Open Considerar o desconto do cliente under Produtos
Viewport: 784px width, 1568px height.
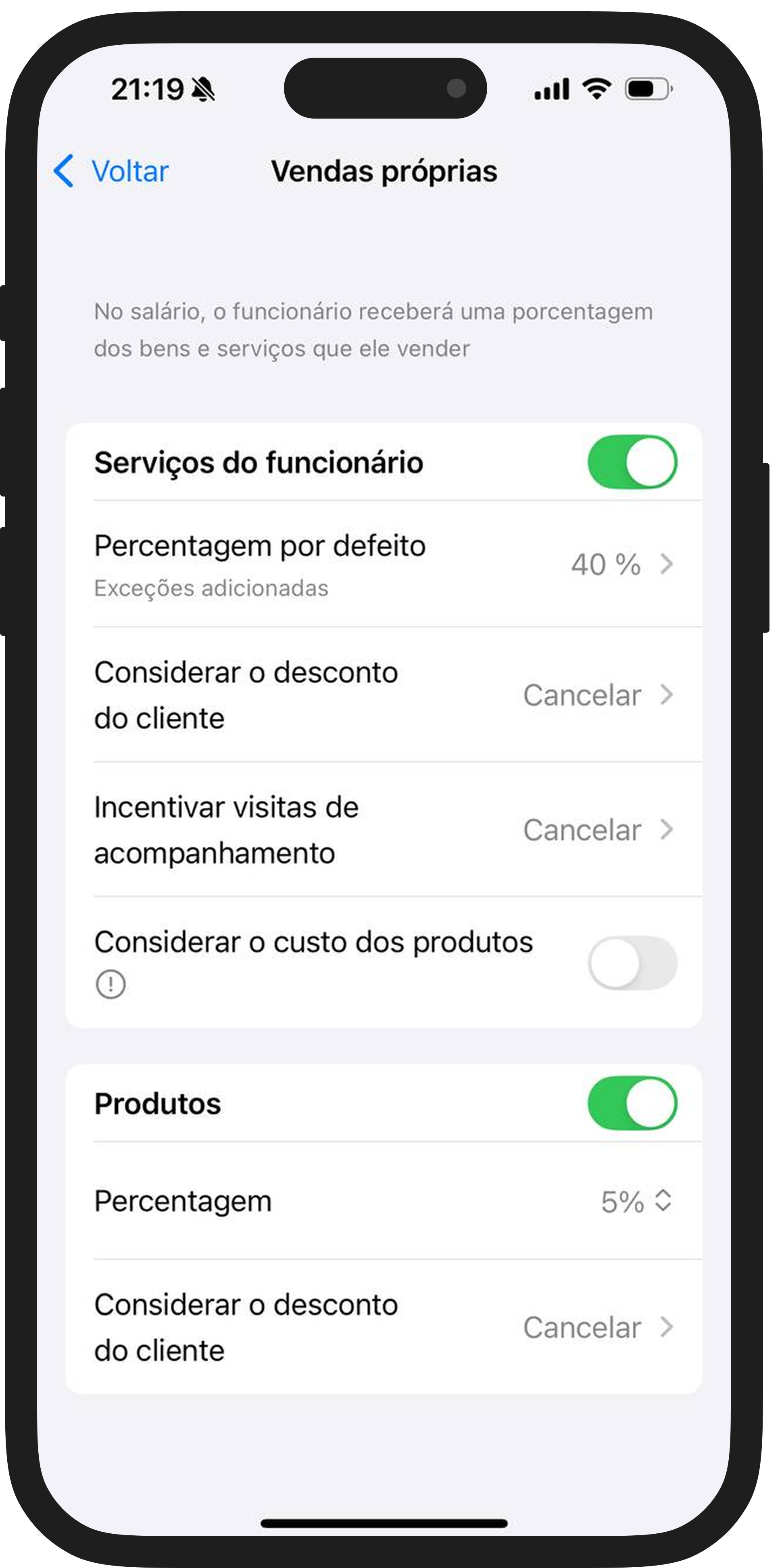tap(384, 1328)
